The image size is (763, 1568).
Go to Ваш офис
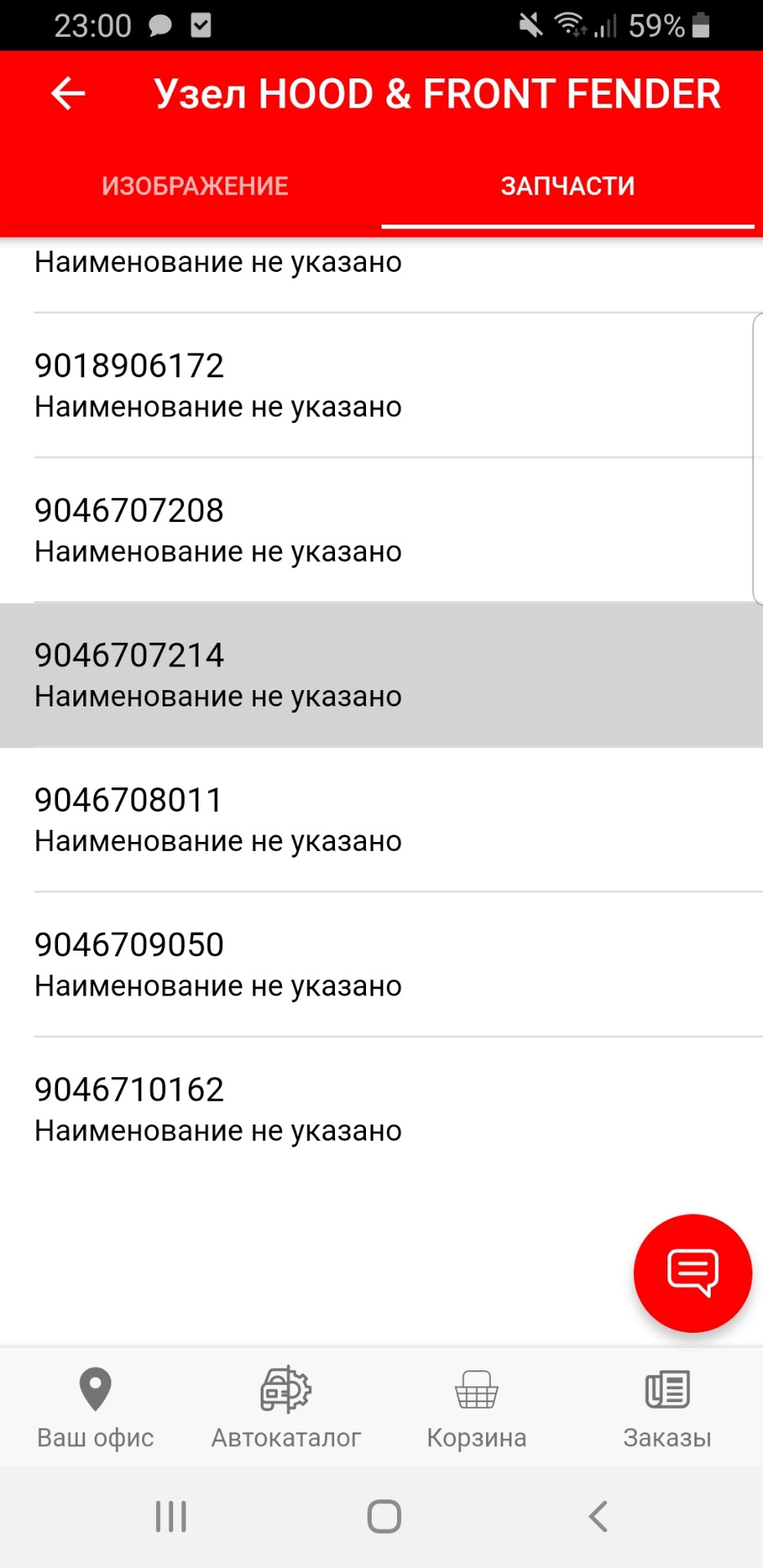tap(96, 1407)
